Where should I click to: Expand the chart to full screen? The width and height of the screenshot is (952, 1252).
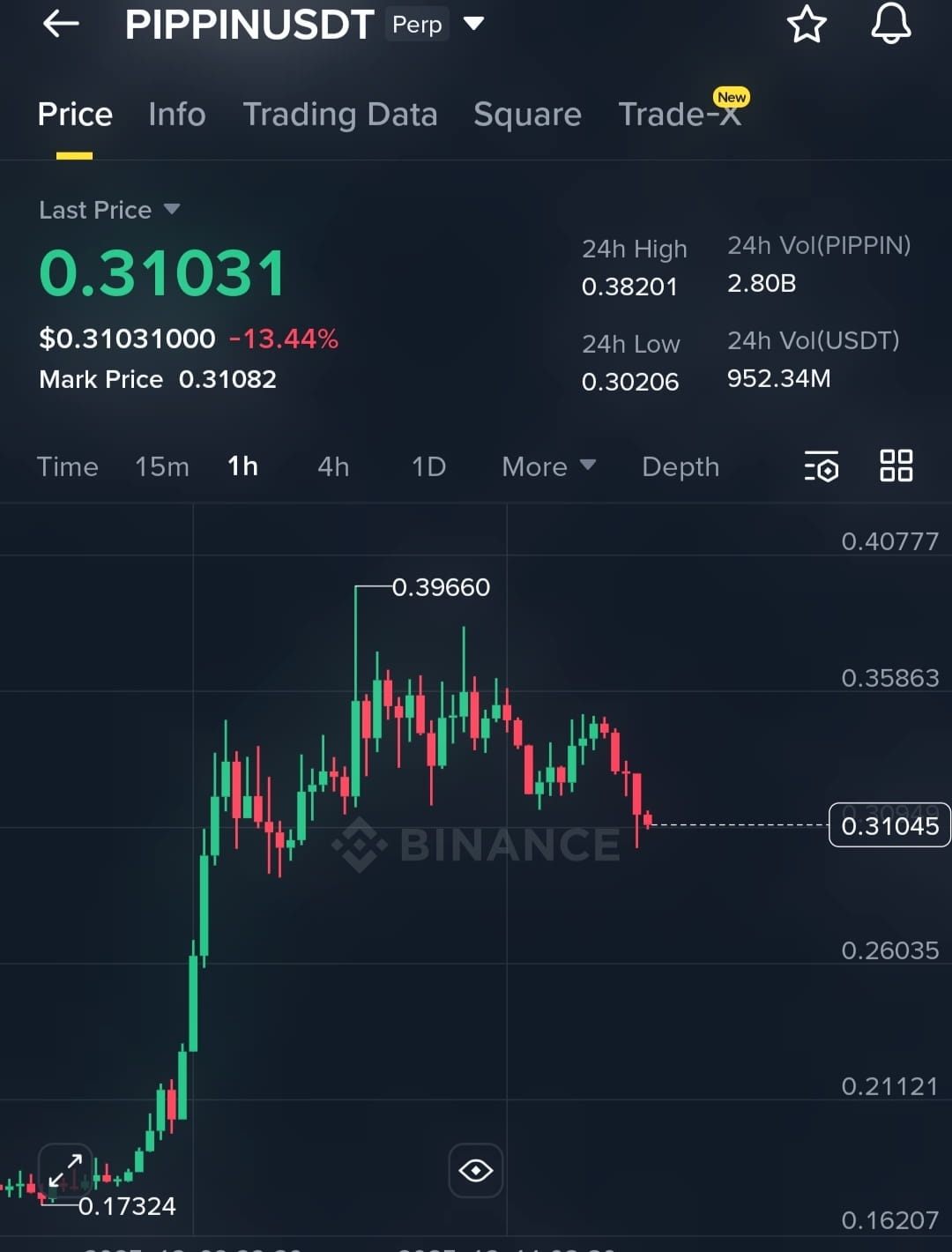65,1170
